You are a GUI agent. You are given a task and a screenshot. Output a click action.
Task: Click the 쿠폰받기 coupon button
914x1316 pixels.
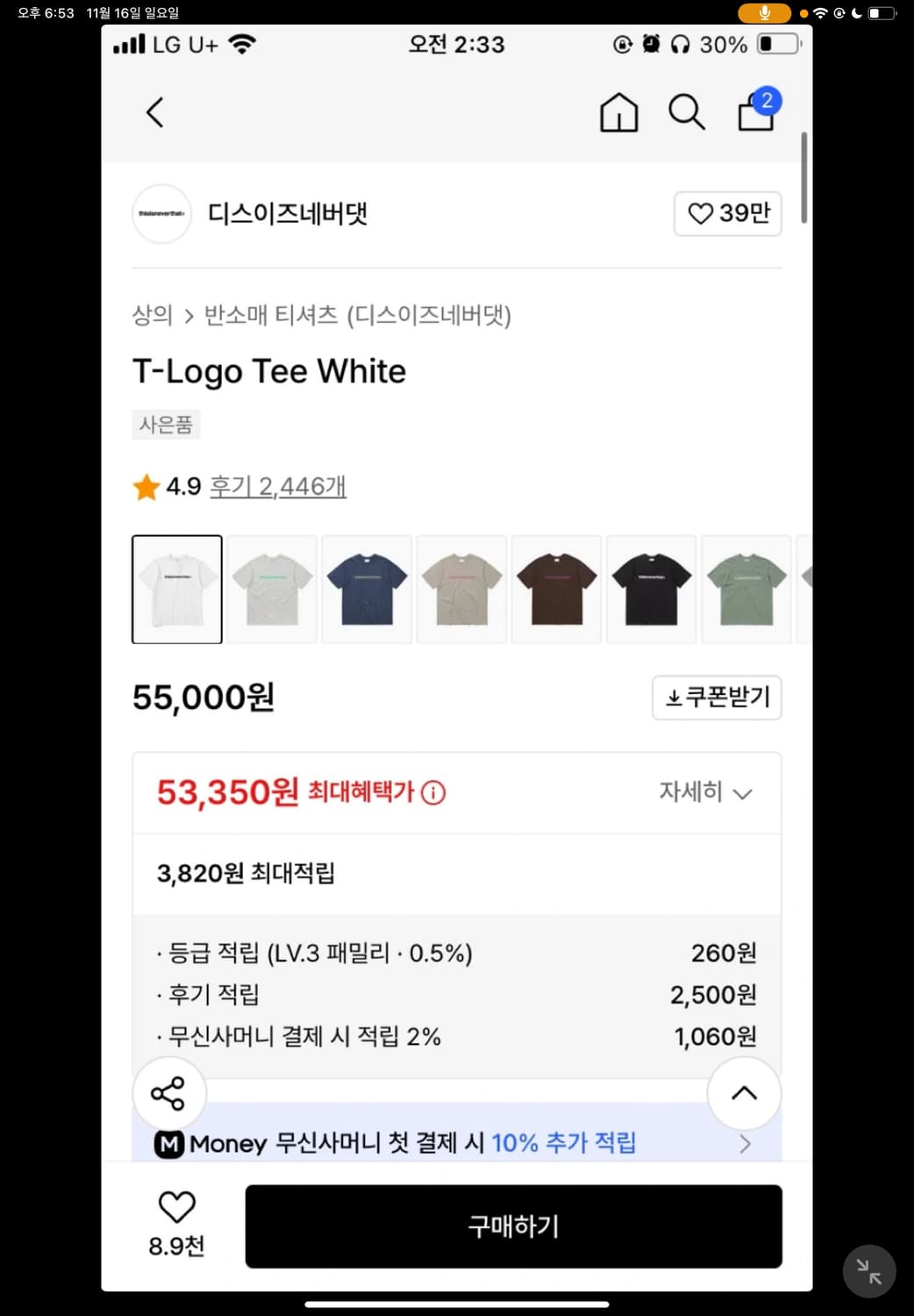coord(716,697)
